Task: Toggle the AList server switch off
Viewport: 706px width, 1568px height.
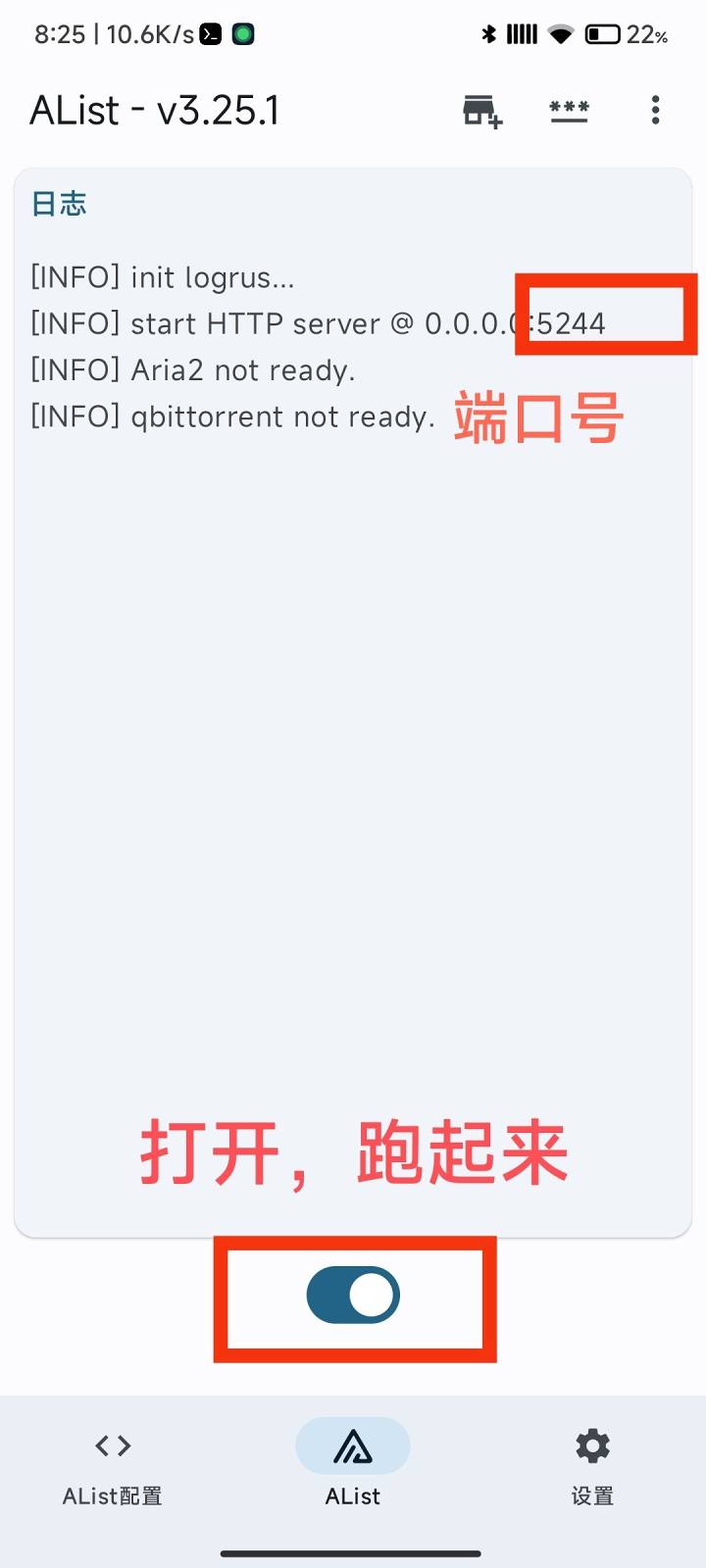Action: pyautogui.click(x=353, y=1296)
